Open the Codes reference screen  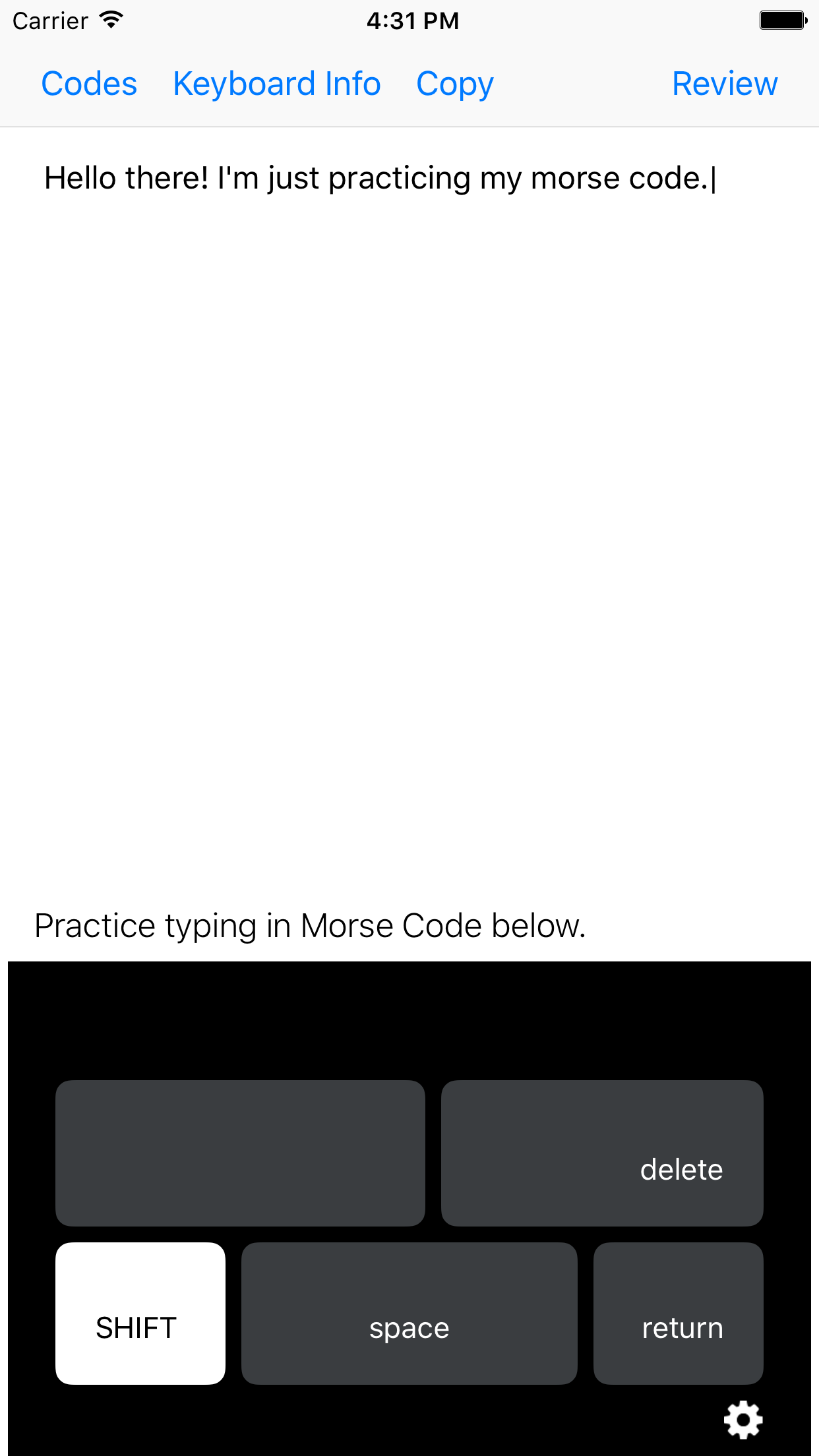tap(89, 83)
